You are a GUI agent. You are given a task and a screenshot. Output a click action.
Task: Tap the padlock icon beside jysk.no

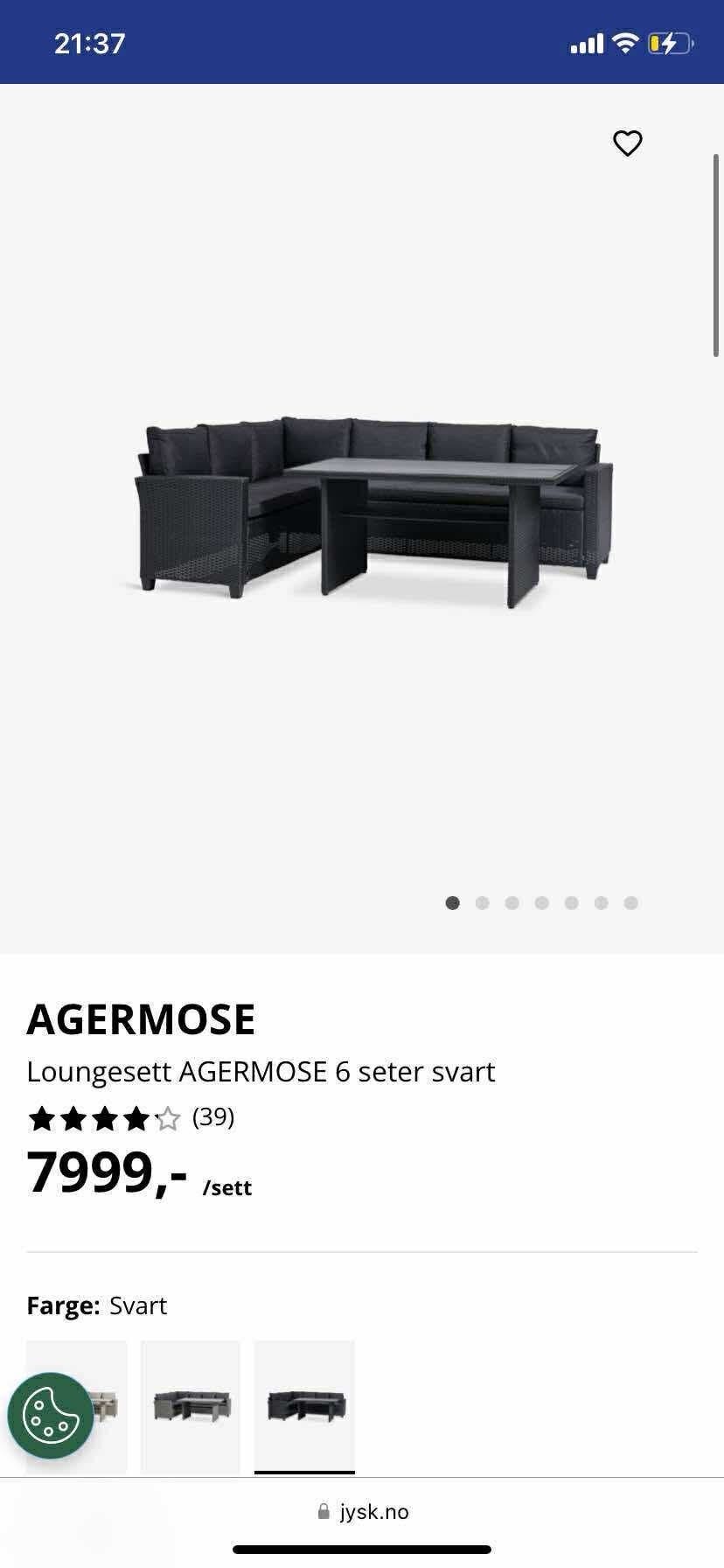tap(322, 1511)
